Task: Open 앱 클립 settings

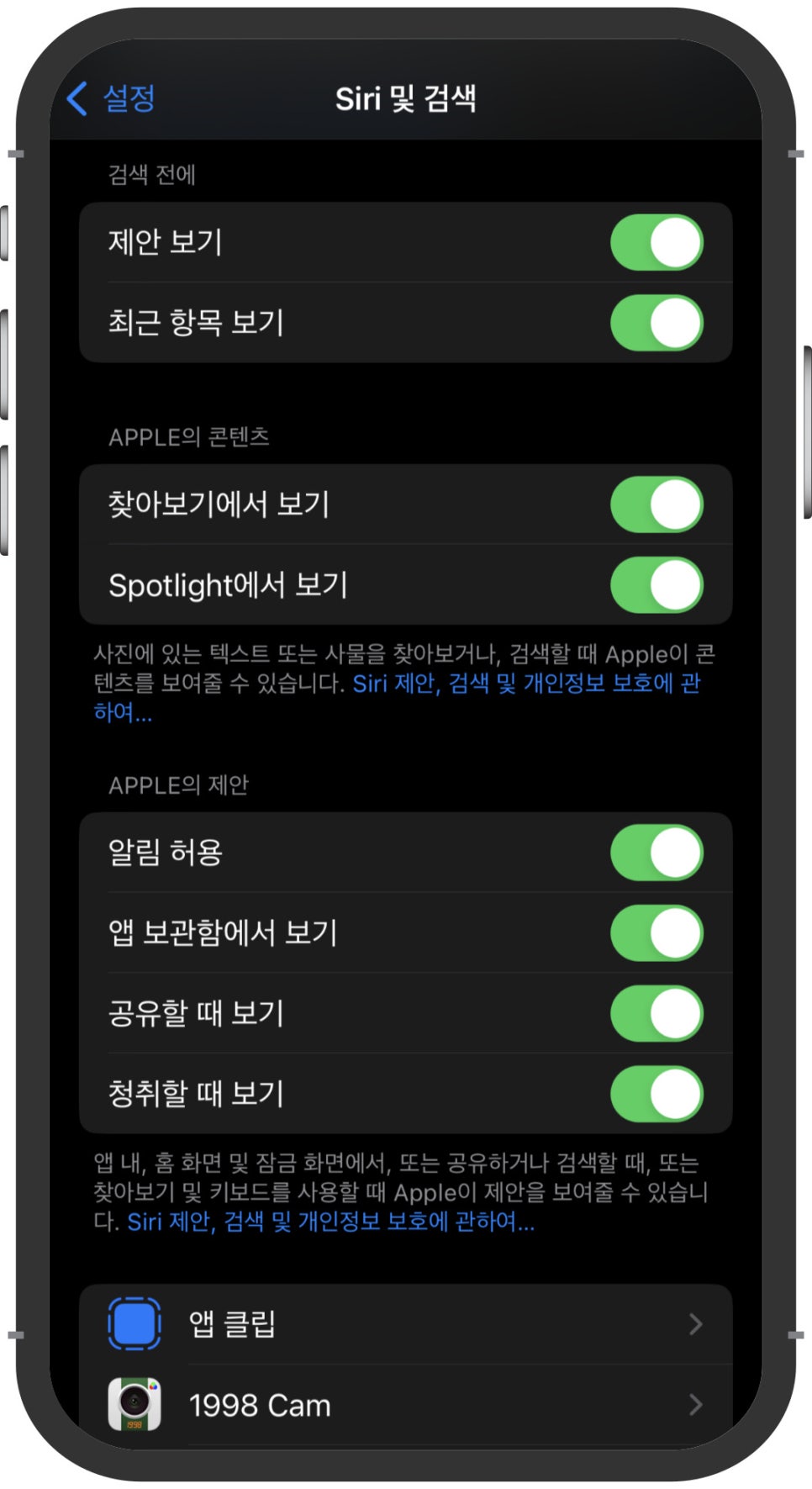Action: tap(405, 1324)
